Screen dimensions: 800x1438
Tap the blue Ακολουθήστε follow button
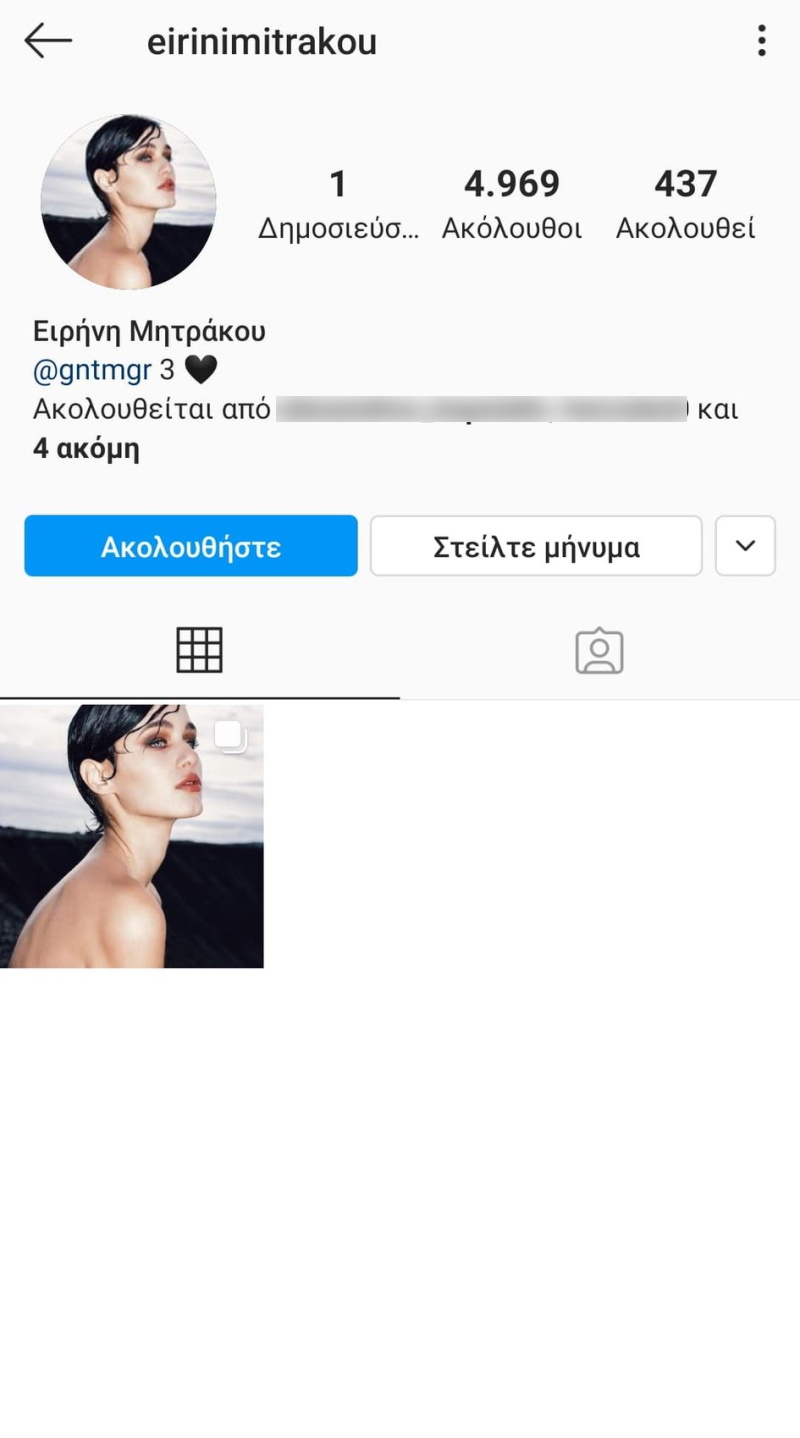click(191, 546)
